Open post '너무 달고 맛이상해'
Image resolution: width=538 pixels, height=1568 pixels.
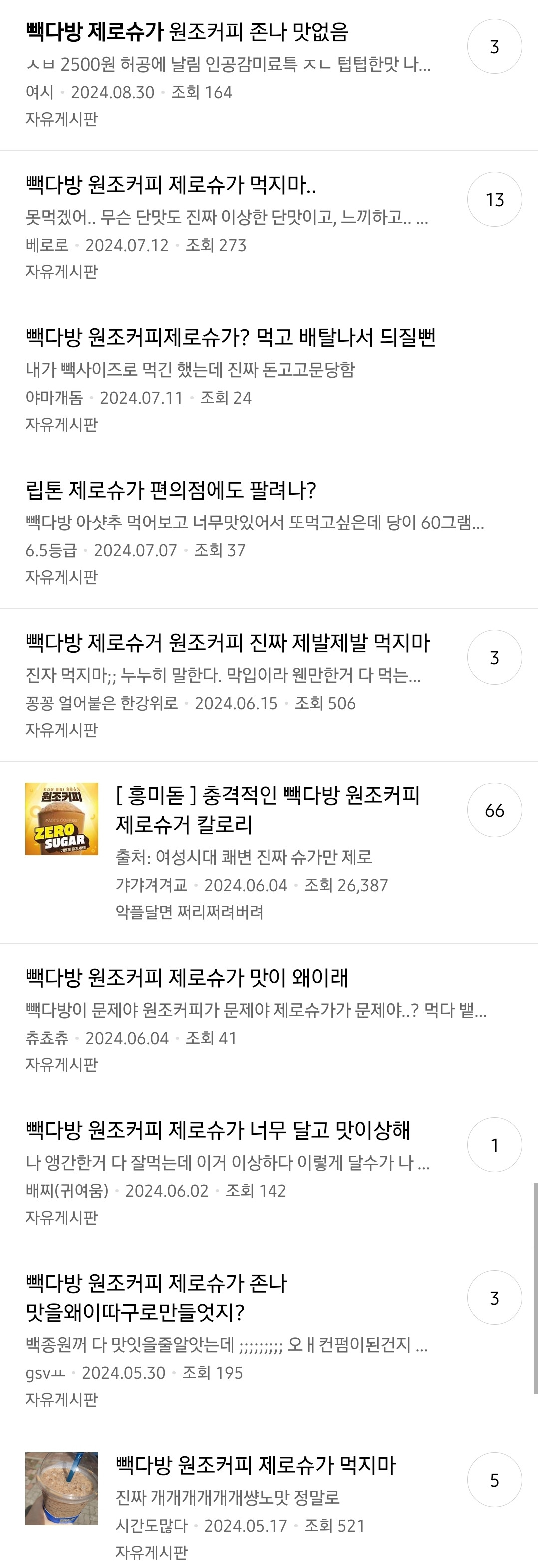pyautogui.click(x=218, y=1130)
